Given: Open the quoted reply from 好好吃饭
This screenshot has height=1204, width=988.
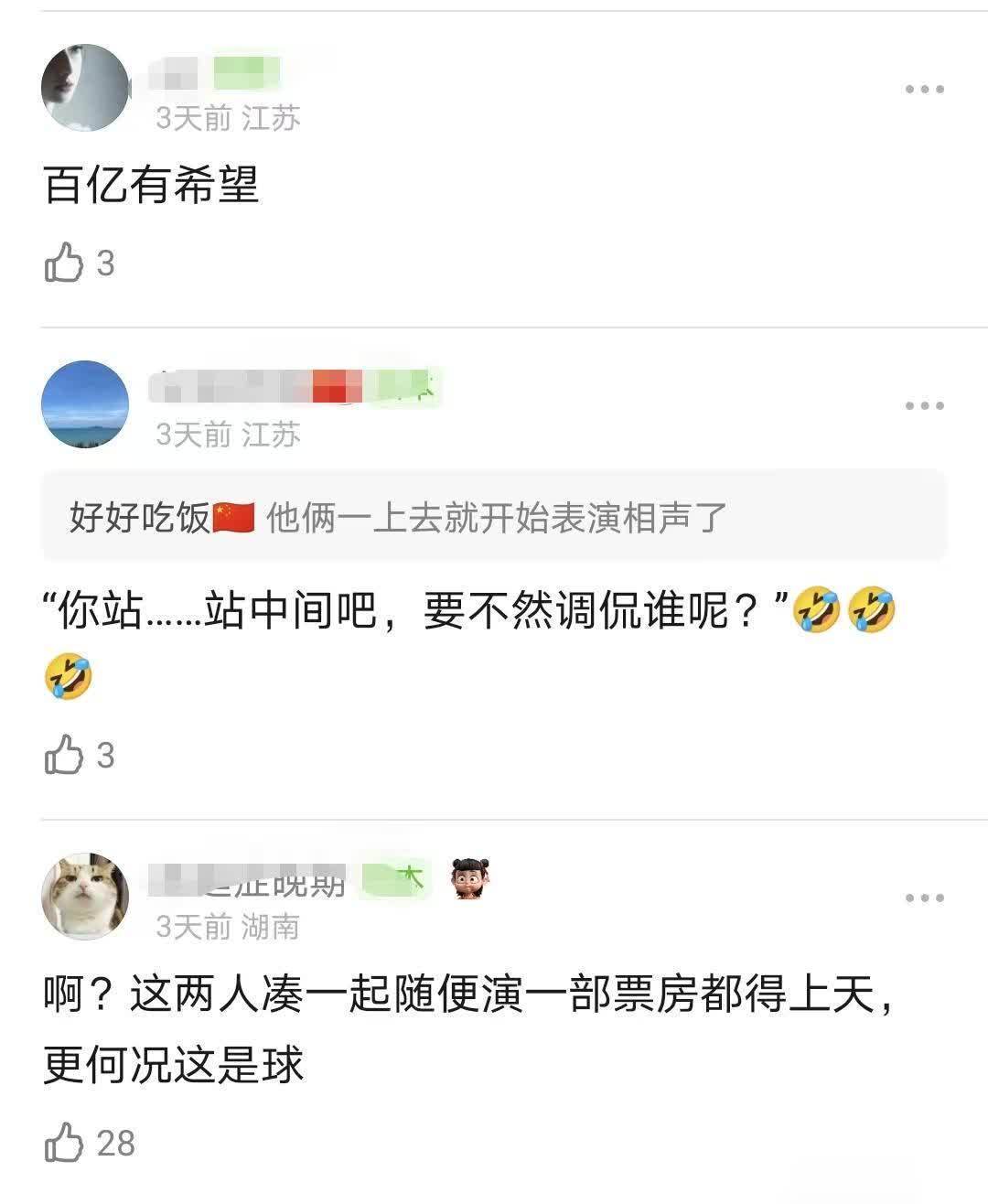Looking at the screenshot, I should pos(494,518).
